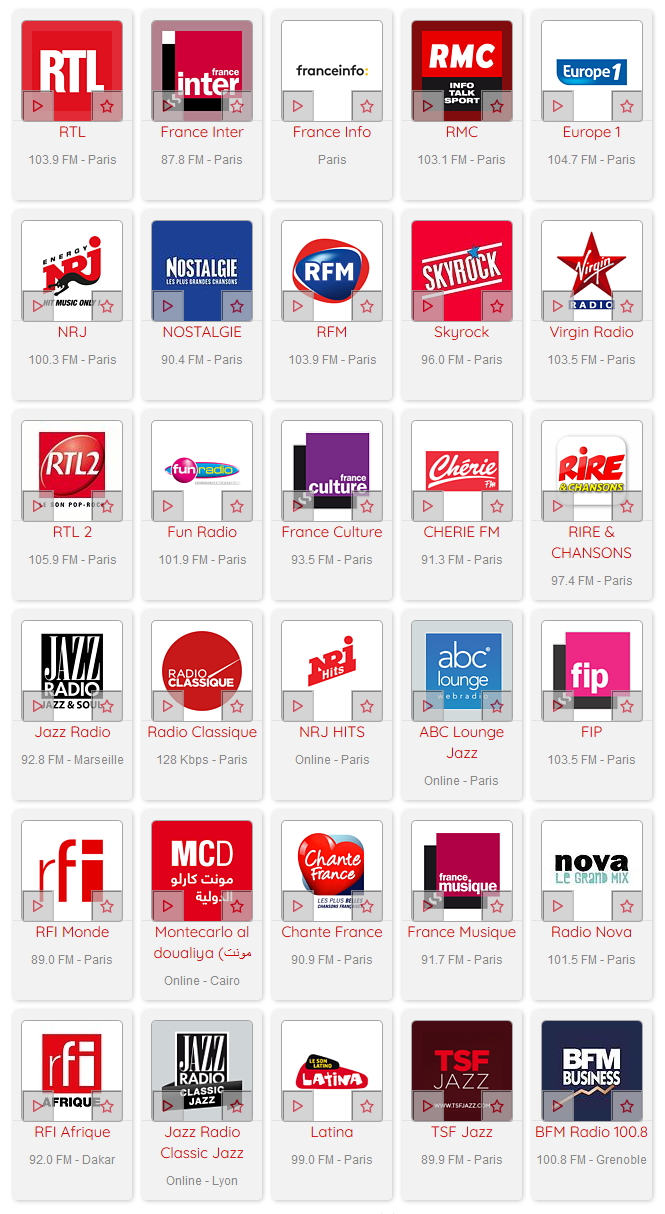Play CHERIE FM station

tap(427, 506)
